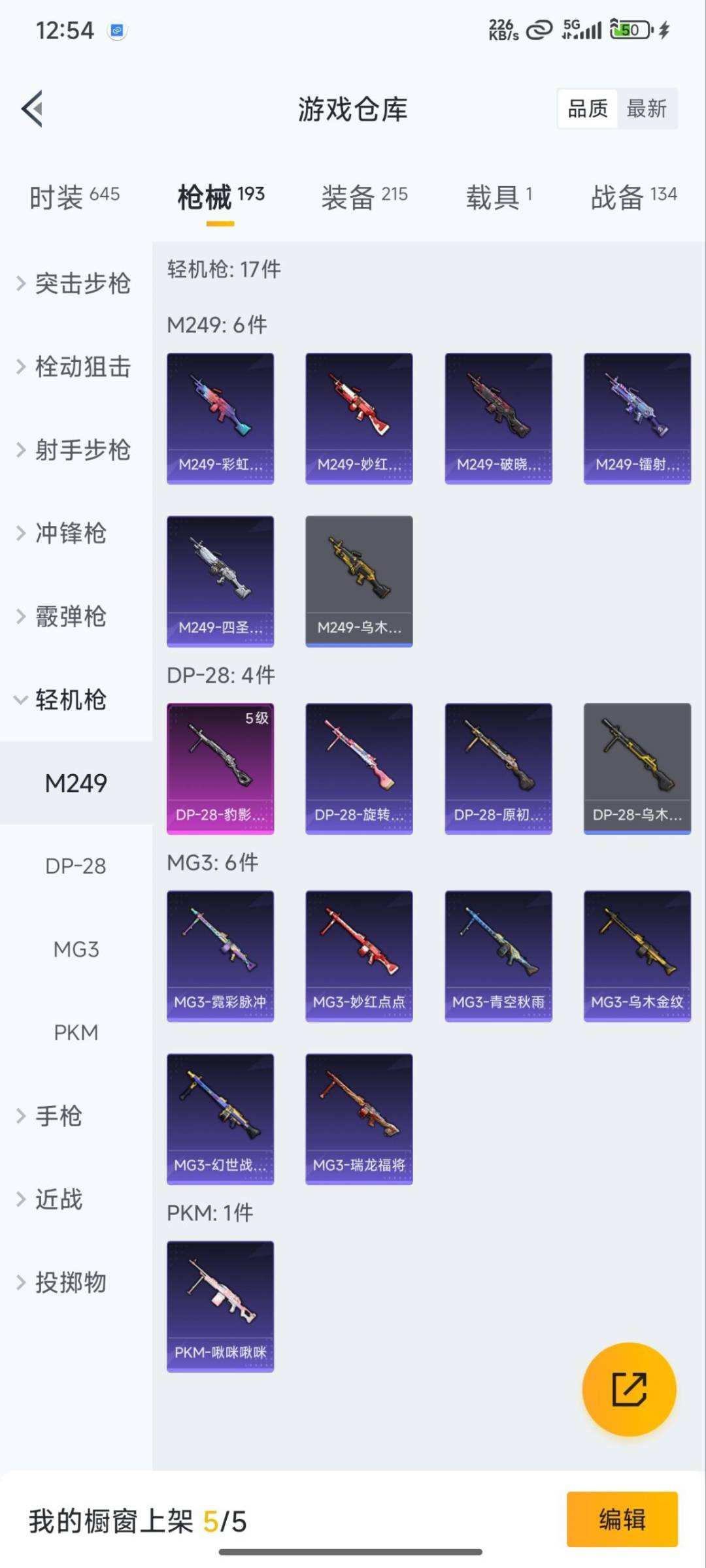Go back using the arrow icon

32,108
